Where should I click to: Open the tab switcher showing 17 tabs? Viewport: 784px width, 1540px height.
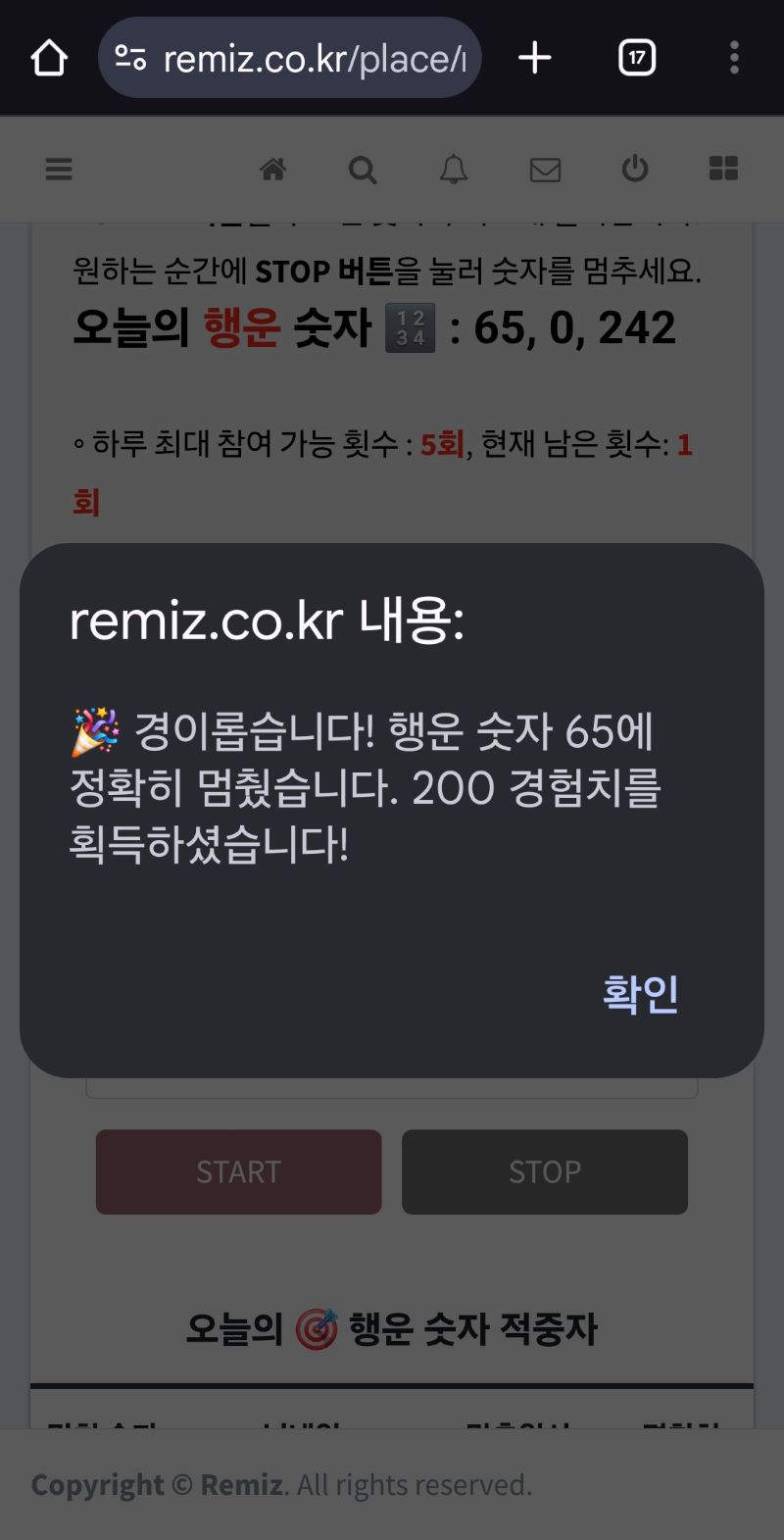[x=636, y=58]
